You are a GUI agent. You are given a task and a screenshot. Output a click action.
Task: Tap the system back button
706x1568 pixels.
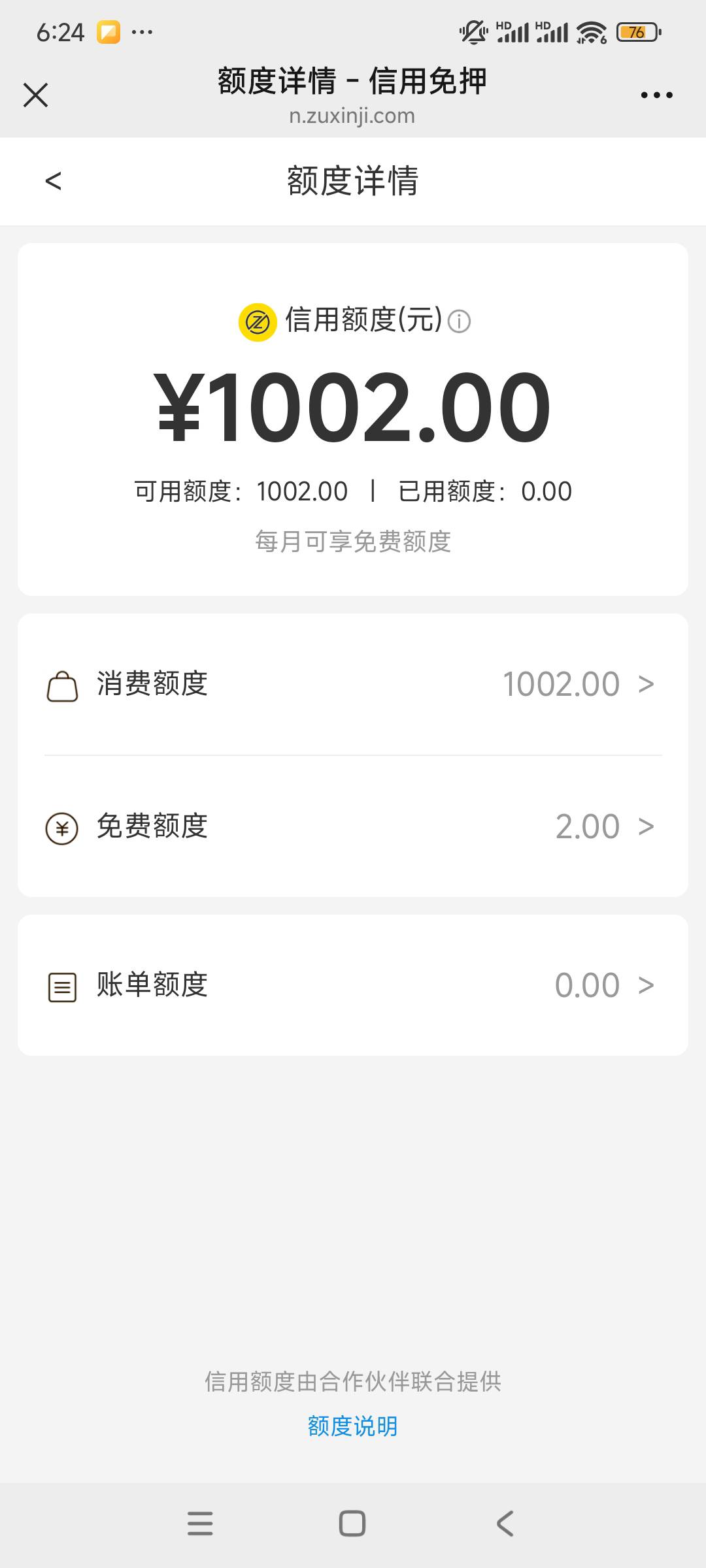click(x=505, y=1524)
